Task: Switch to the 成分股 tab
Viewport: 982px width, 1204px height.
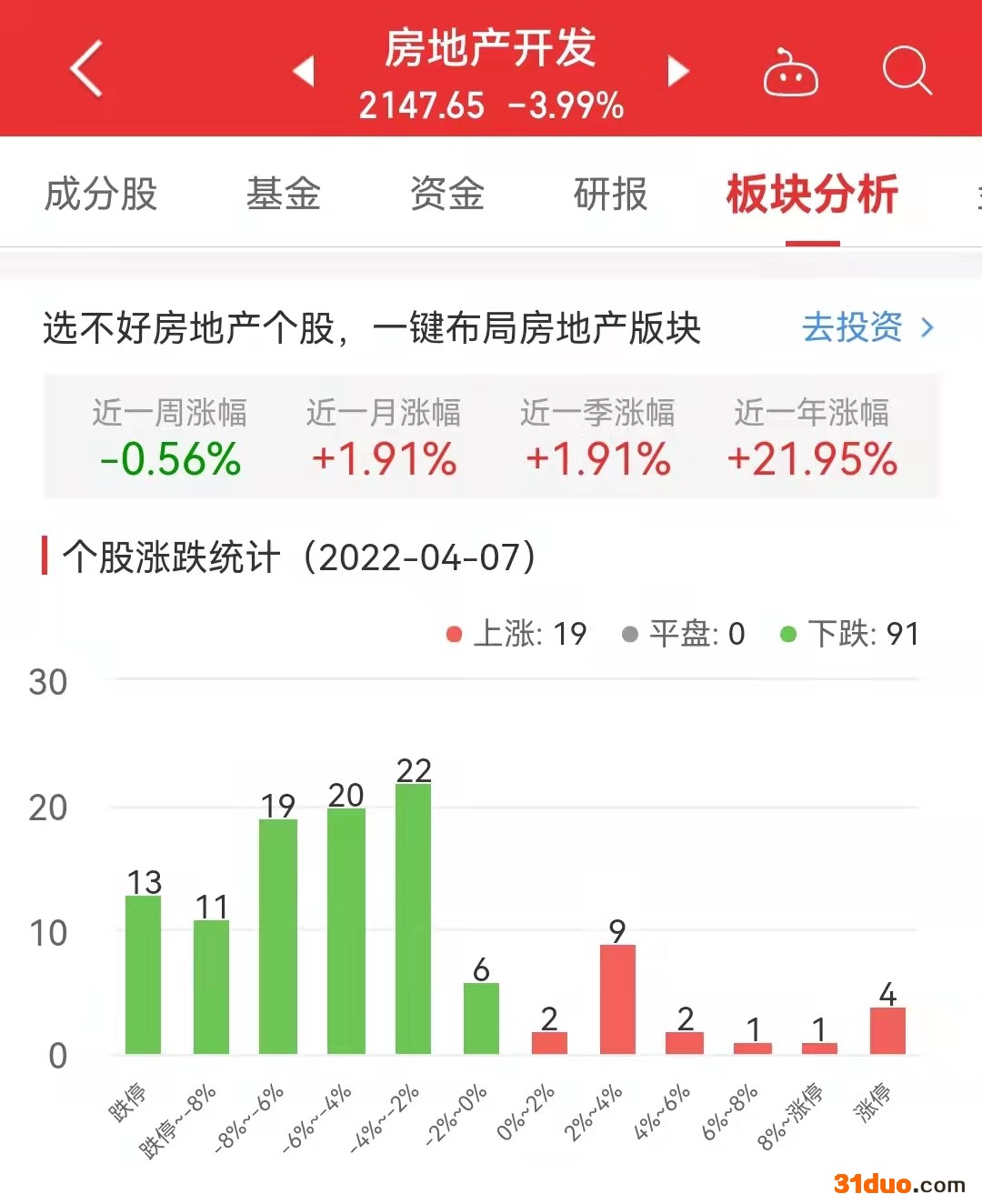Action: pyautogui.click(x=101, y=194)
